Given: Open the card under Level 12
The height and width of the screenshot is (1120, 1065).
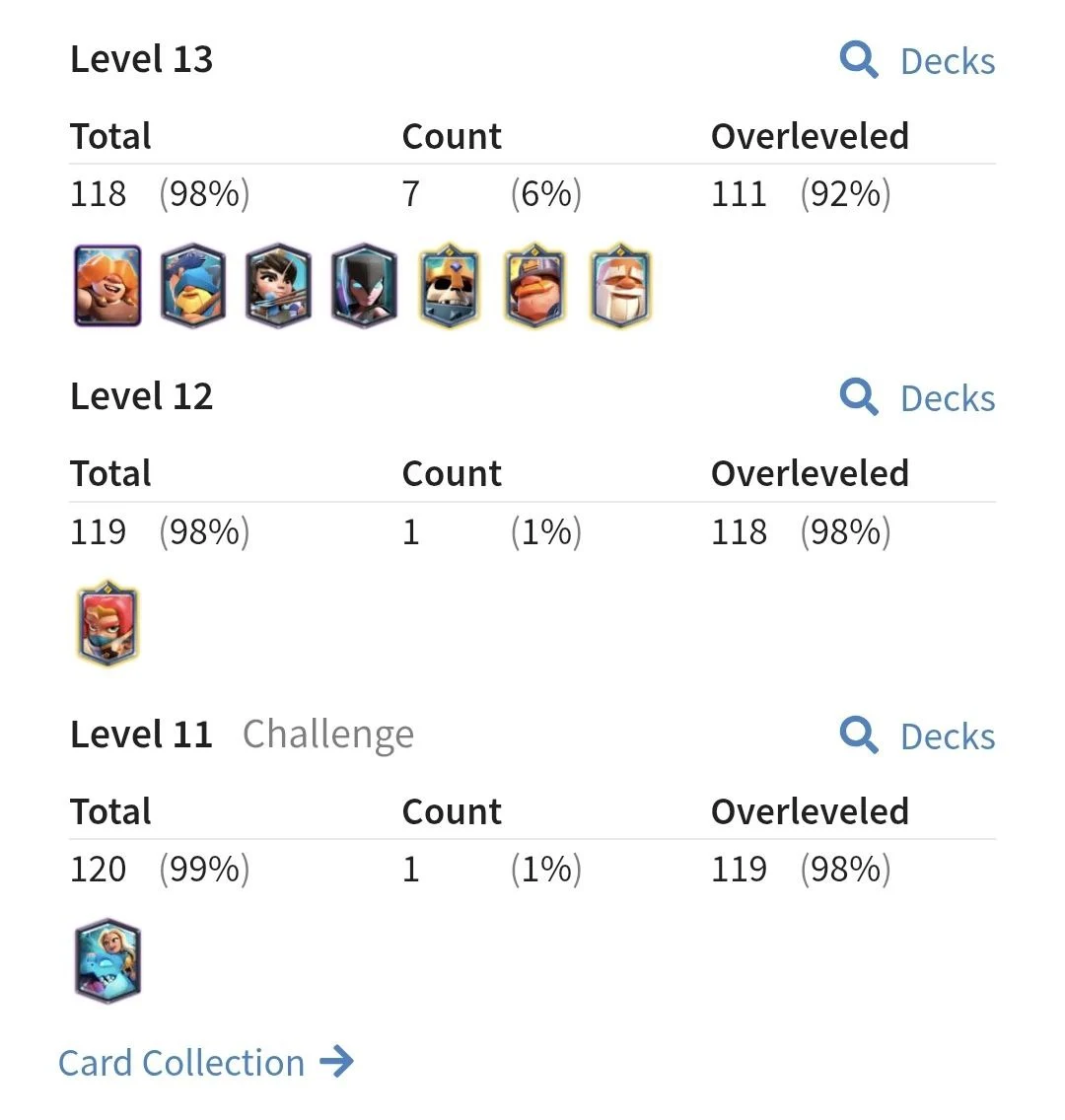Looking at the screenshot, I should (107, 624).
